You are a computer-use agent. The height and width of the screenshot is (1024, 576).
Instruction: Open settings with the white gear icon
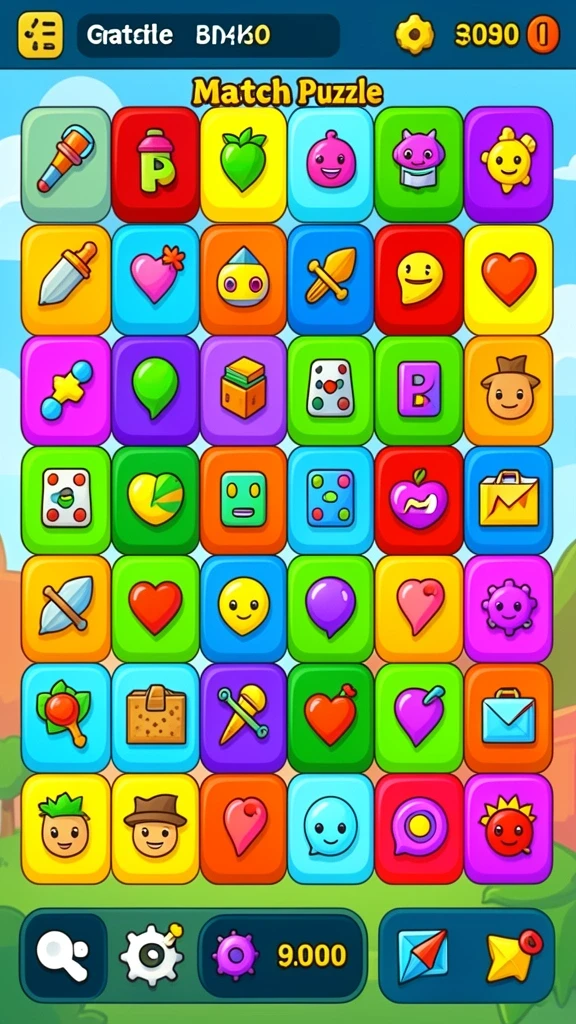pos(151,955)
